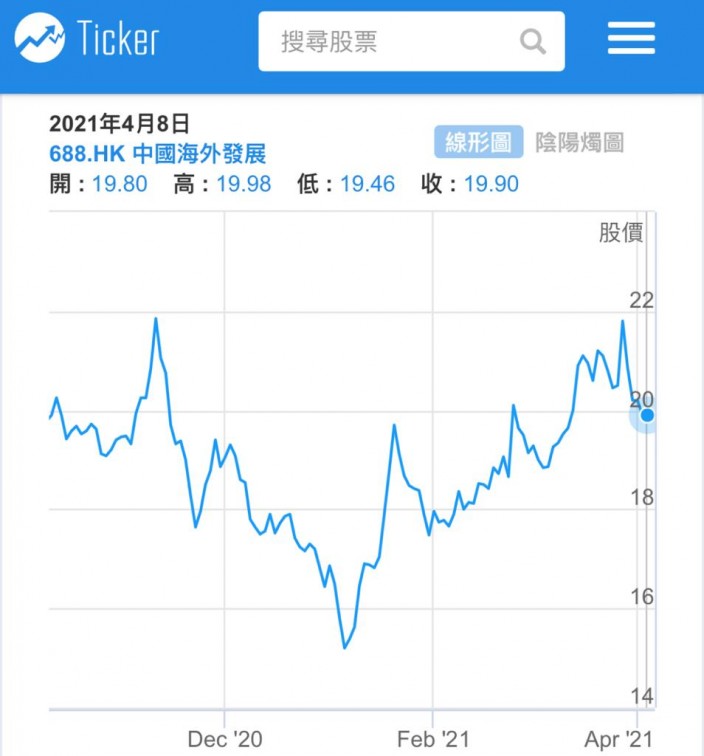Open the hamburger menu
This screenshot has height=756, width=704.
(631, 38)
